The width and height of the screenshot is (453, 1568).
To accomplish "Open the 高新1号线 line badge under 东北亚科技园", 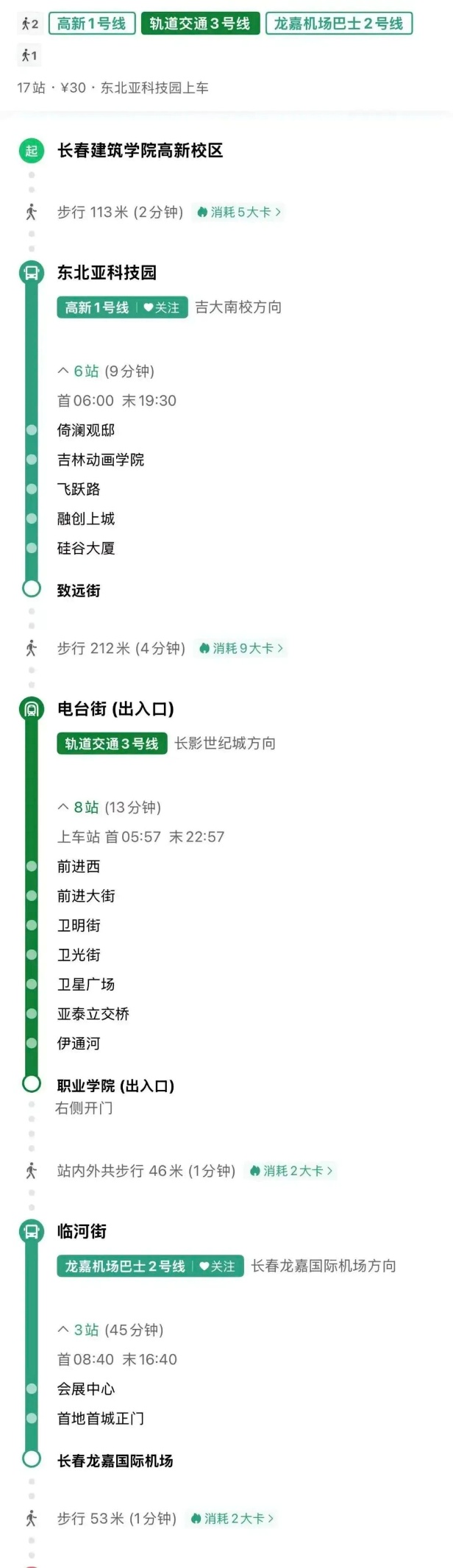I will (x=96, y=307).
